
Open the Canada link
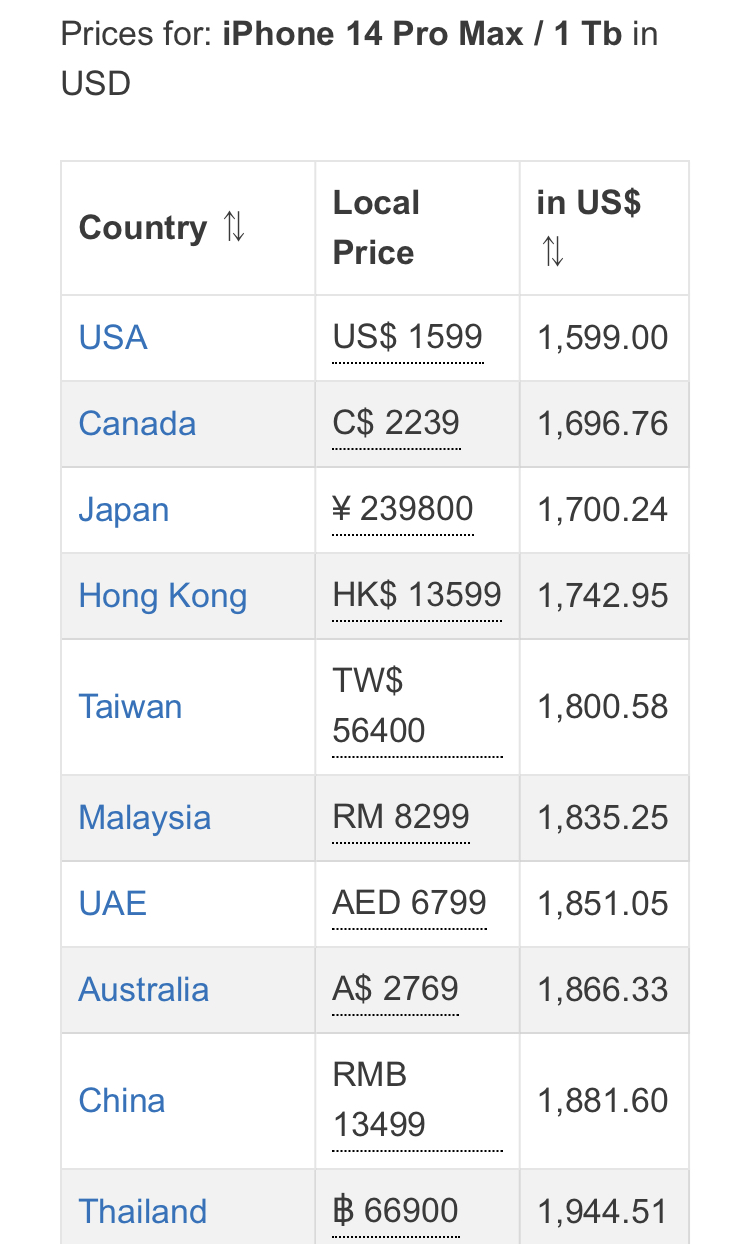point(137,423)
